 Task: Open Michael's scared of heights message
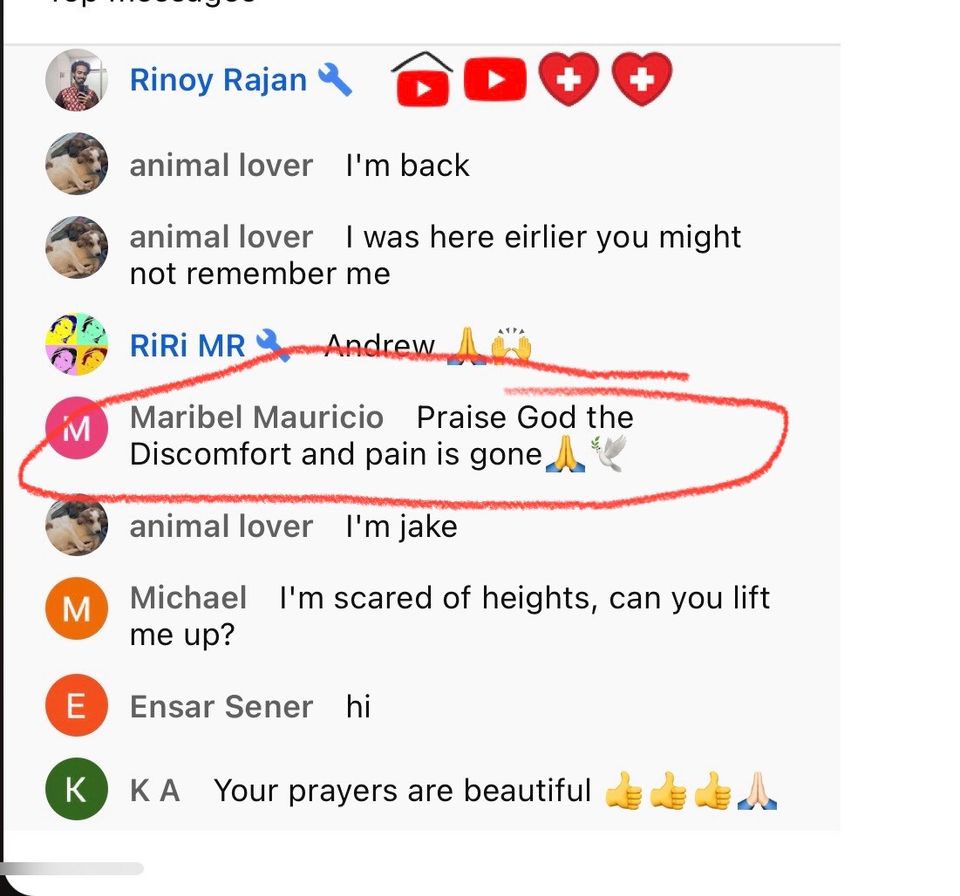pyautogui.click(x=450, y=615)
